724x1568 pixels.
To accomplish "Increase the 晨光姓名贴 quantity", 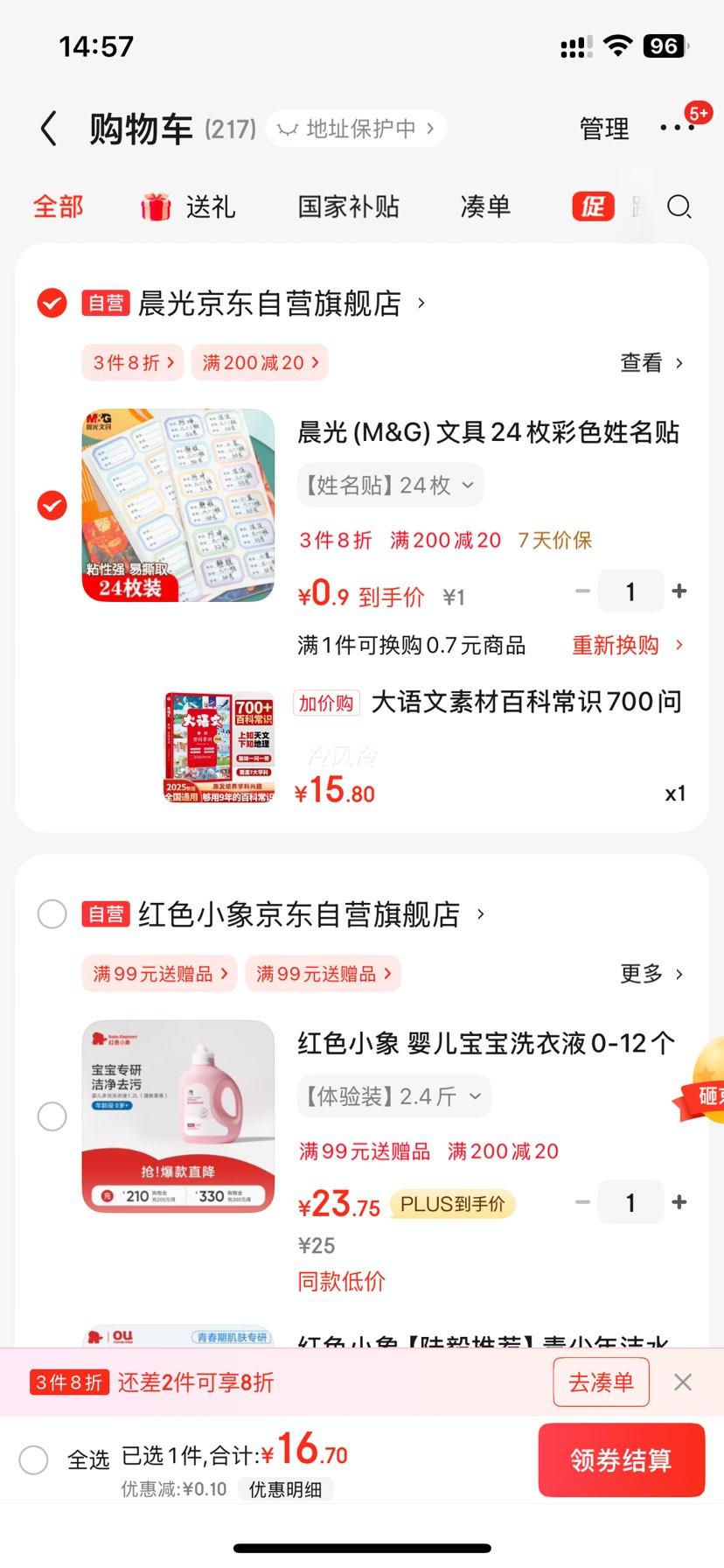I will [x=679, y=591].
